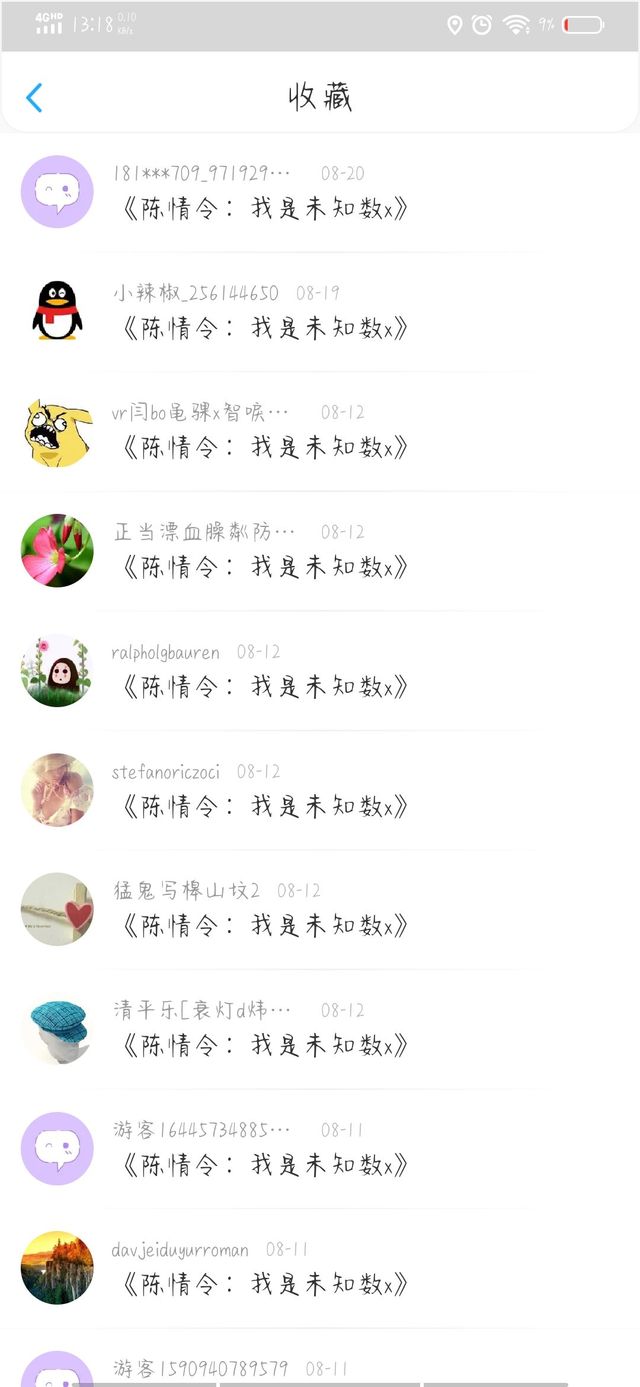This screenshot has width=640, height=1387.
Task: Go back from the 收藏 page
Action: [34, 98]
